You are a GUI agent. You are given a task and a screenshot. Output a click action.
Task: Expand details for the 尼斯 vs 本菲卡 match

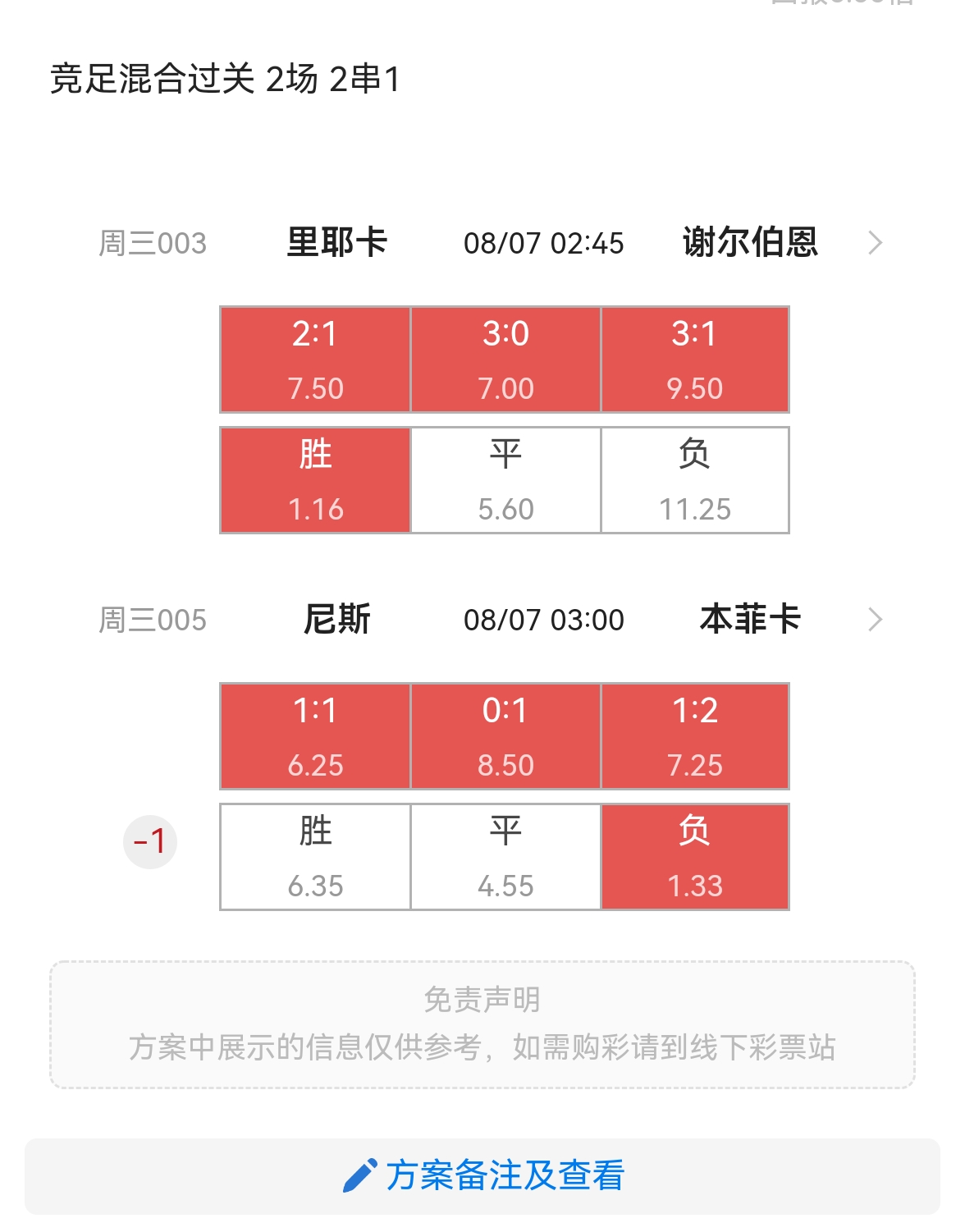(876, 620)
